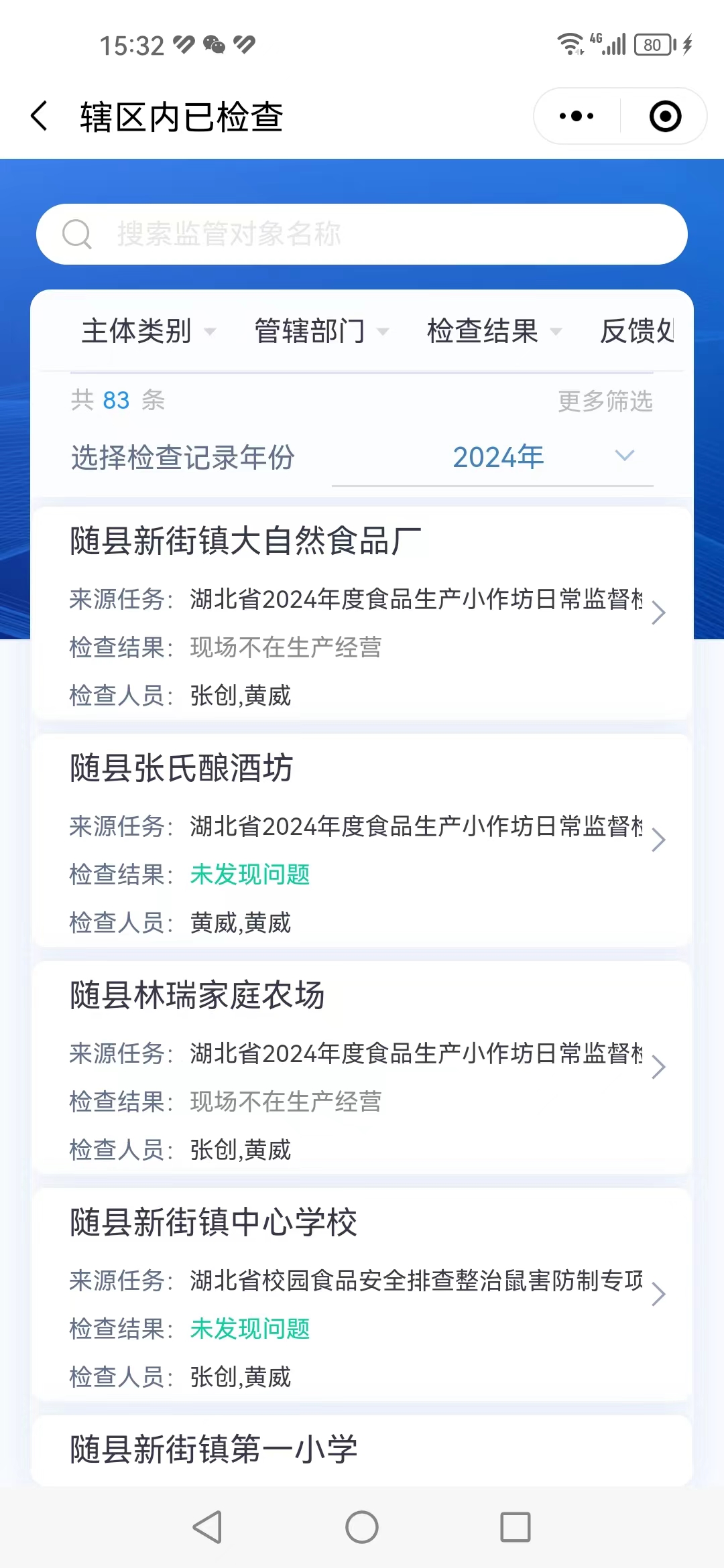Open the partially visible 反馈 filter
The width and height of the screenshot is (724, 1568).
[637, 331]
